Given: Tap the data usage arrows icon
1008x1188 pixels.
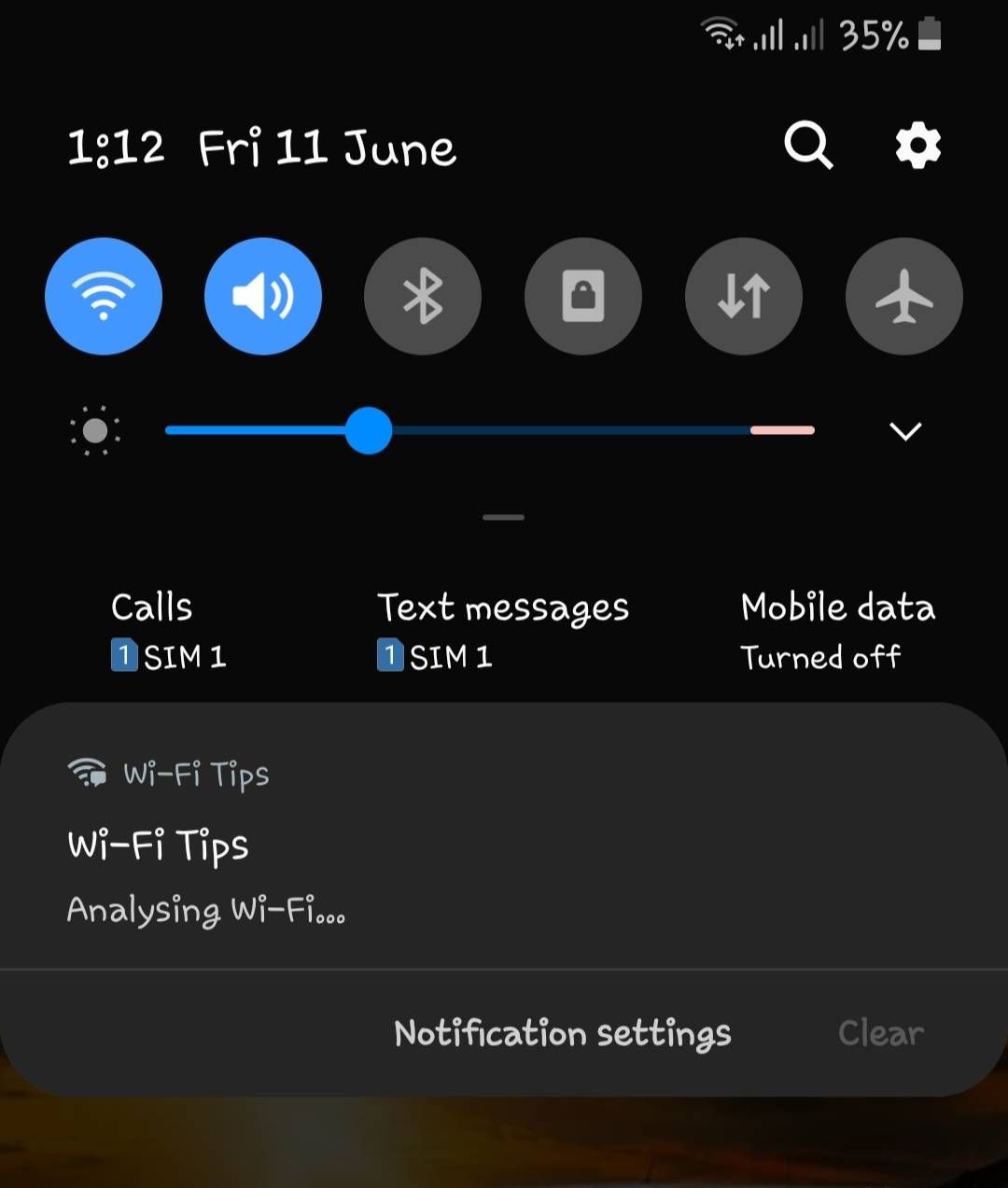Looking at the screenshot, I should point(744,296).
